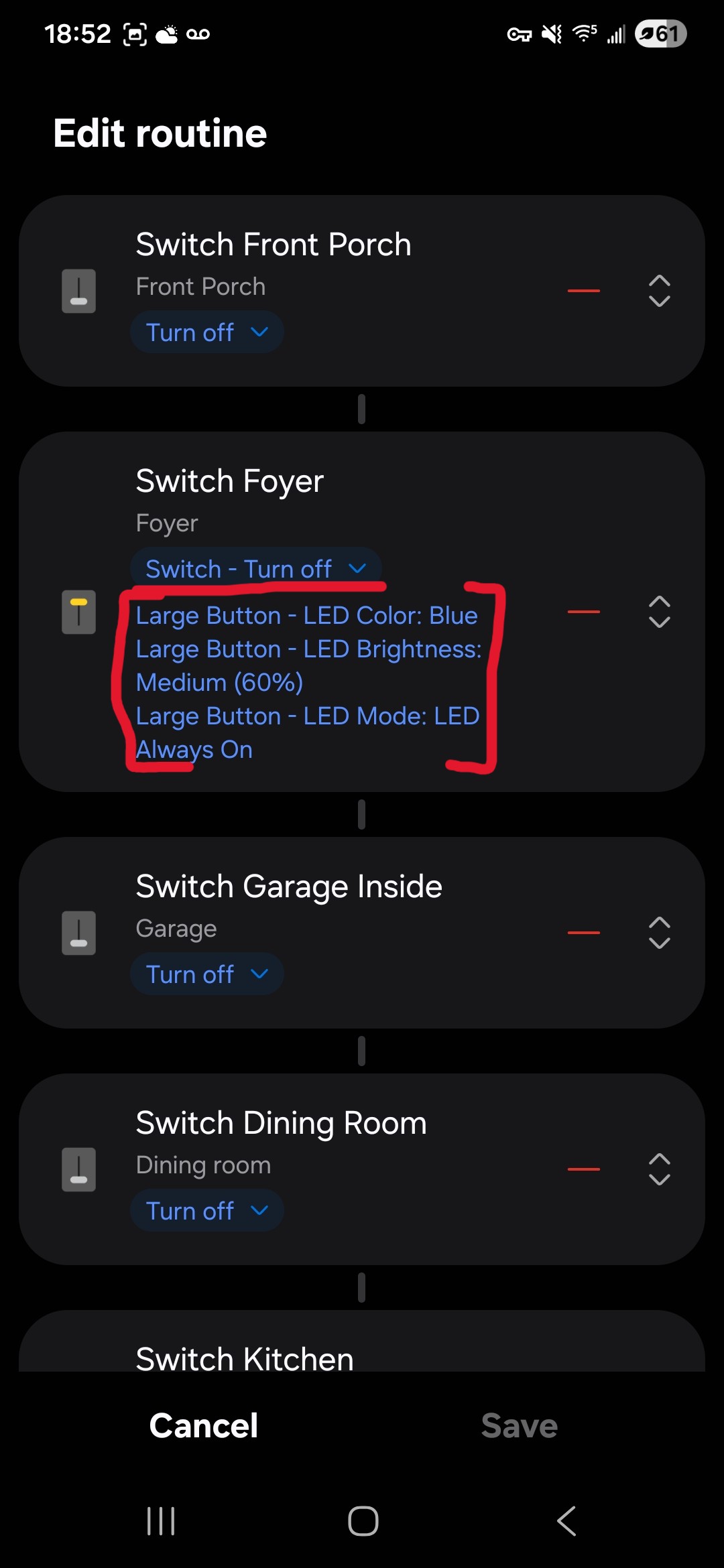
Task: Delete Switch Dining Room action
Action: 583,1169
